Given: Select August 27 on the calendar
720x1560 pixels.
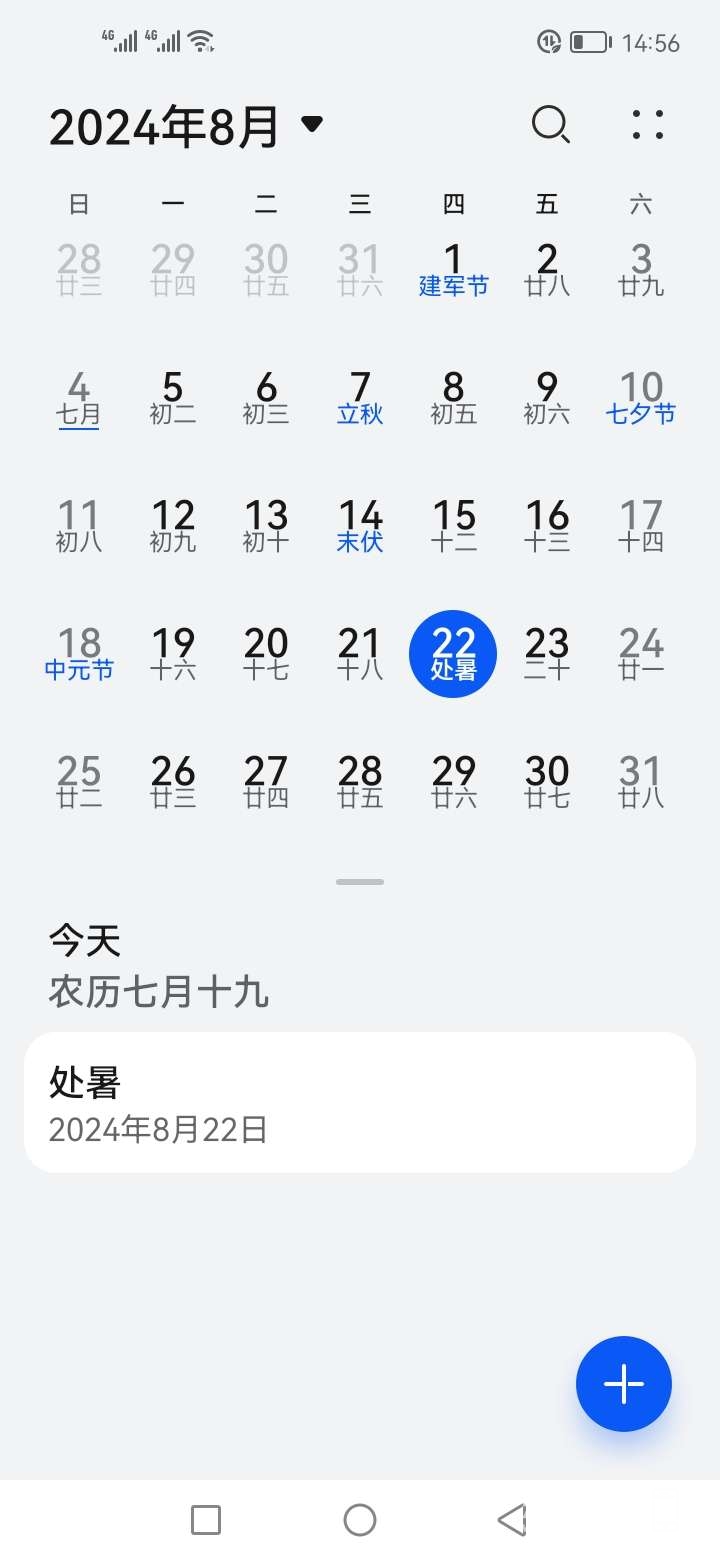Looking at the screenshot, I should [266, 782].
